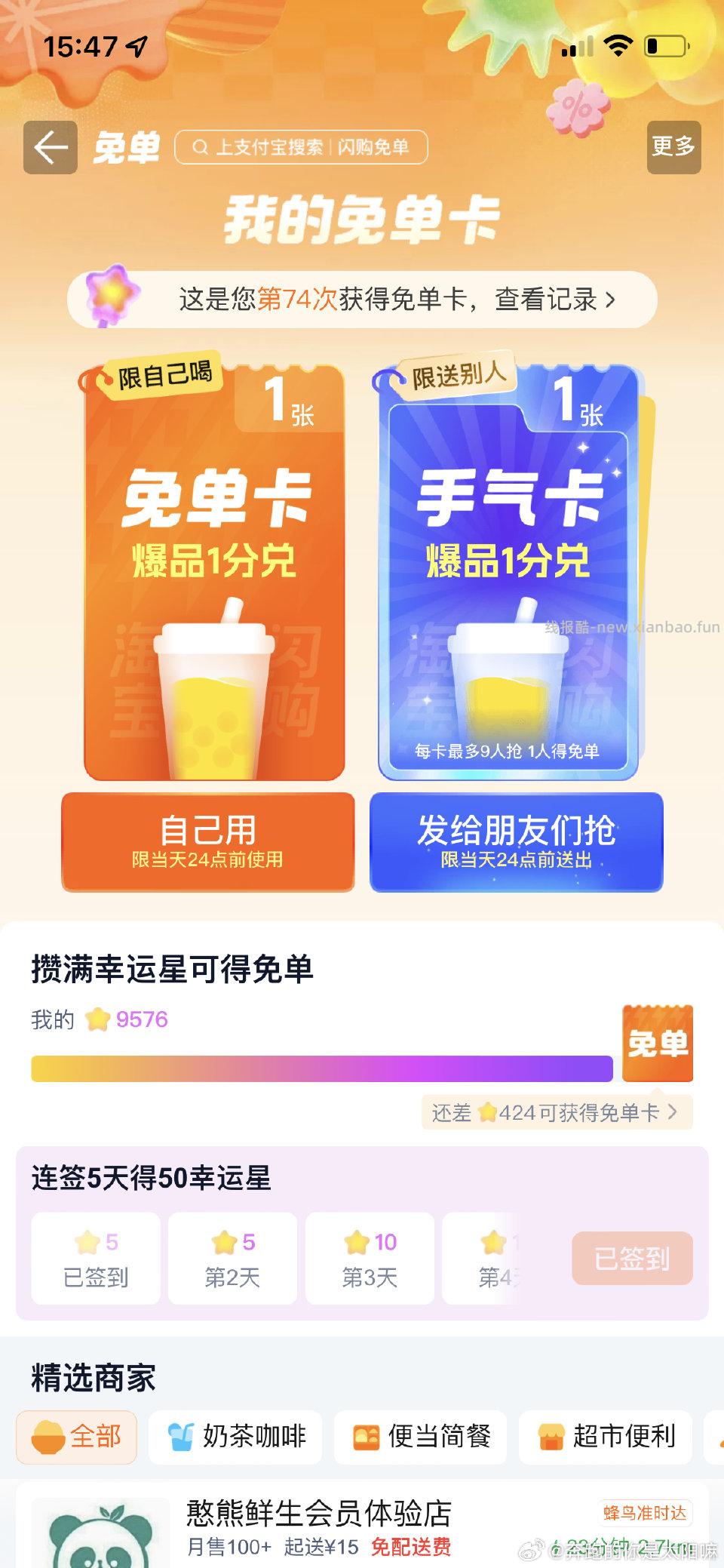The width and height of the screenshot is (724, 1568).
Task: Expand 还差424可获得免单卡 chevron
Action: (673, 1112)
